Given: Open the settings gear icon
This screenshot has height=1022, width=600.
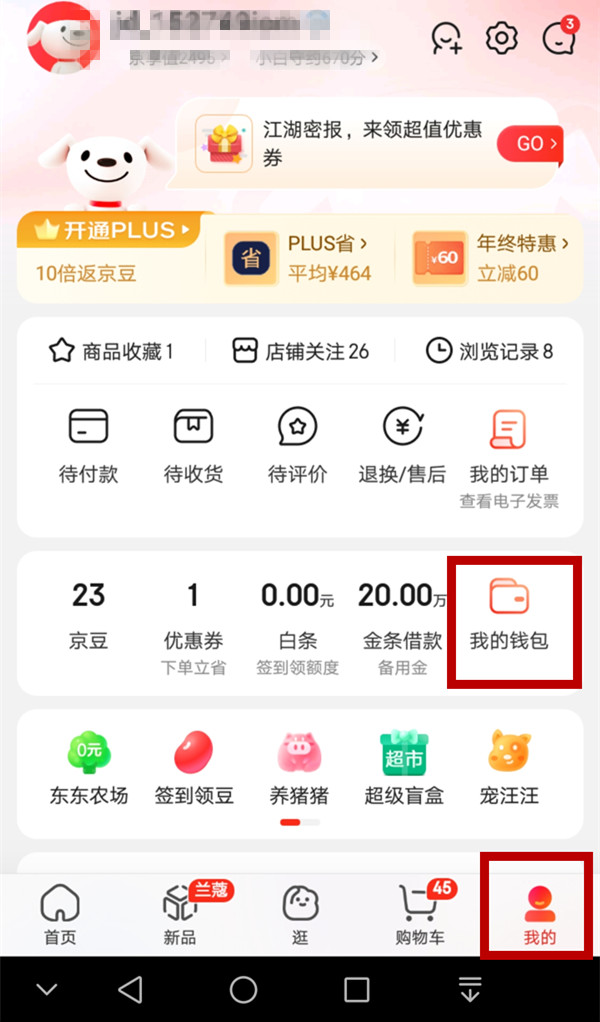Looking at the screenshot, I should 502,38.
